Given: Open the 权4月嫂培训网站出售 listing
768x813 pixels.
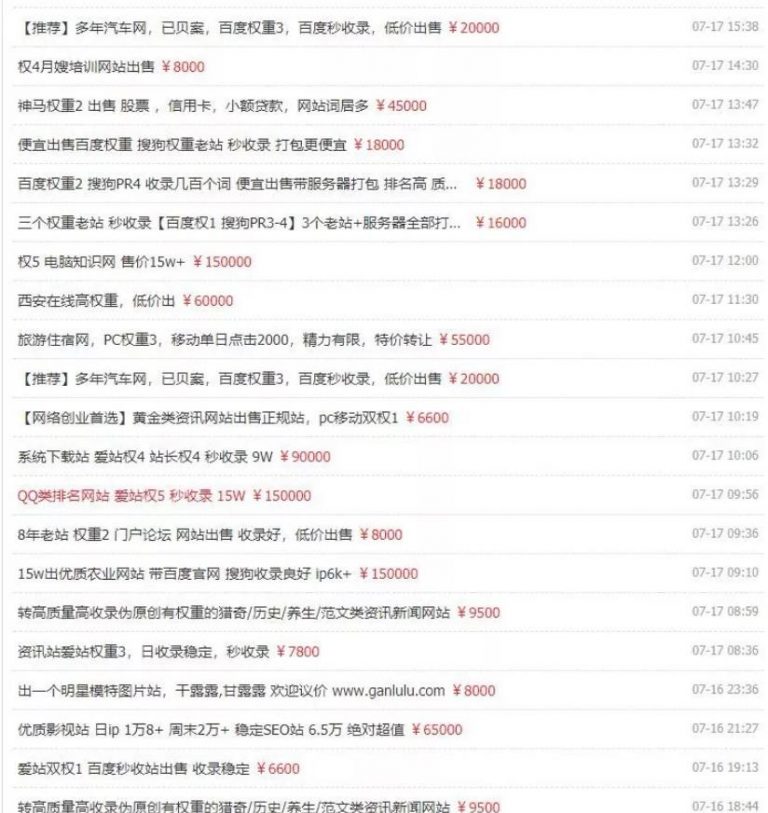Looking at the screenshot, I should [100, 66].
